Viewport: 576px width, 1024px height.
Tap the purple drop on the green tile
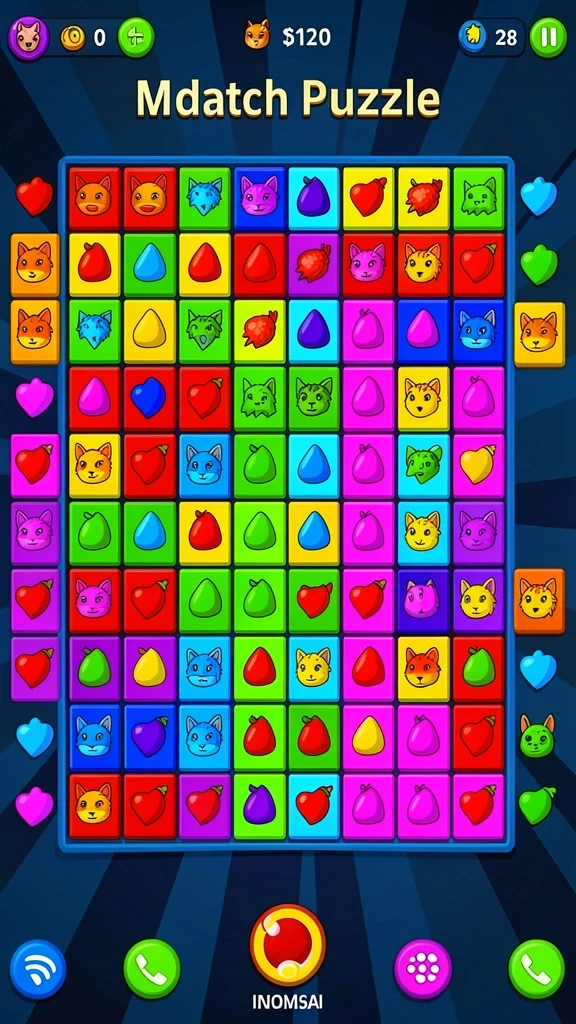tap(259, 805)
